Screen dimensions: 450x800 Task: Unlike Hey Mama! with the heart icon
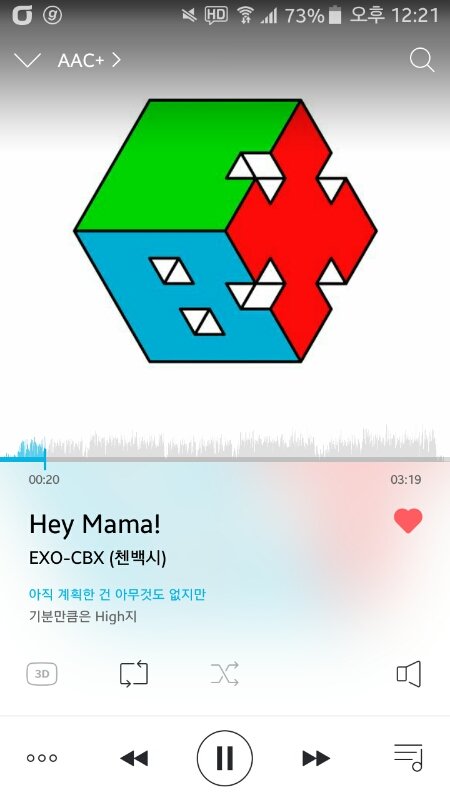coord(408,521)
